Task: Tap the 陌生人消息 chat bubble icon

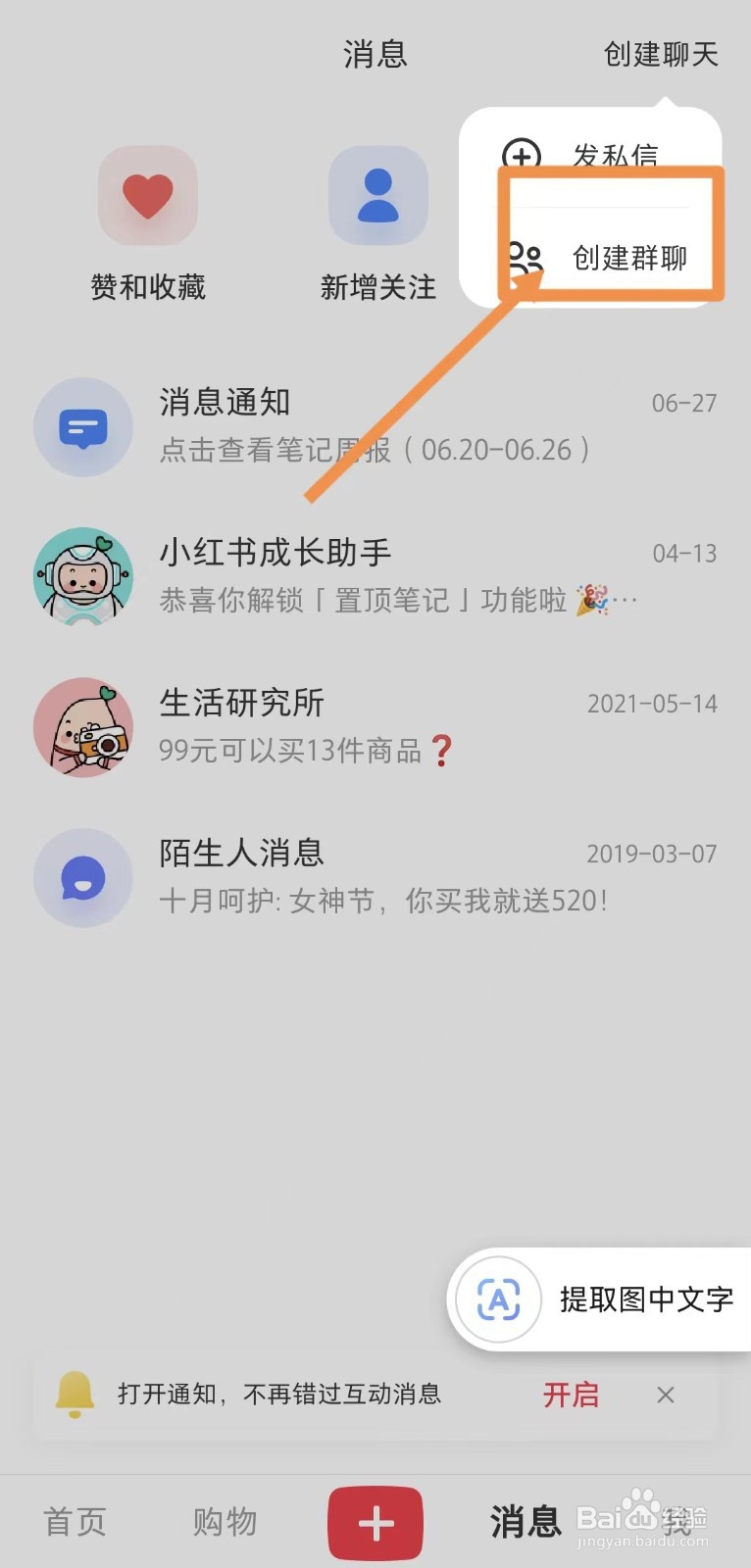Action: point(83,878)
